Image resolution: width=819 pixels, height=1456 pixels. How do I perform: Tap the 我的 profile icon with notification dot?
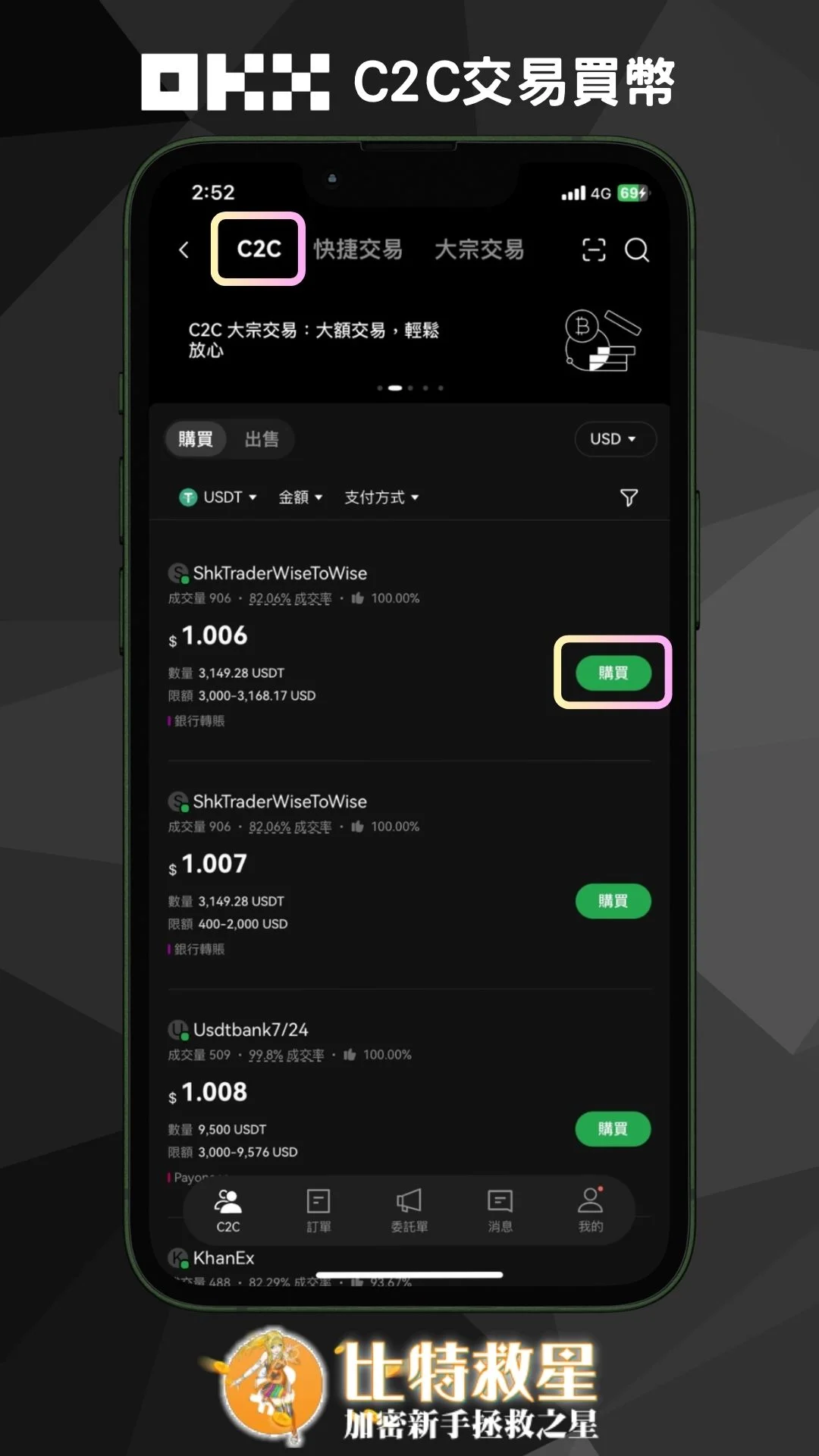pos(590,1211)
